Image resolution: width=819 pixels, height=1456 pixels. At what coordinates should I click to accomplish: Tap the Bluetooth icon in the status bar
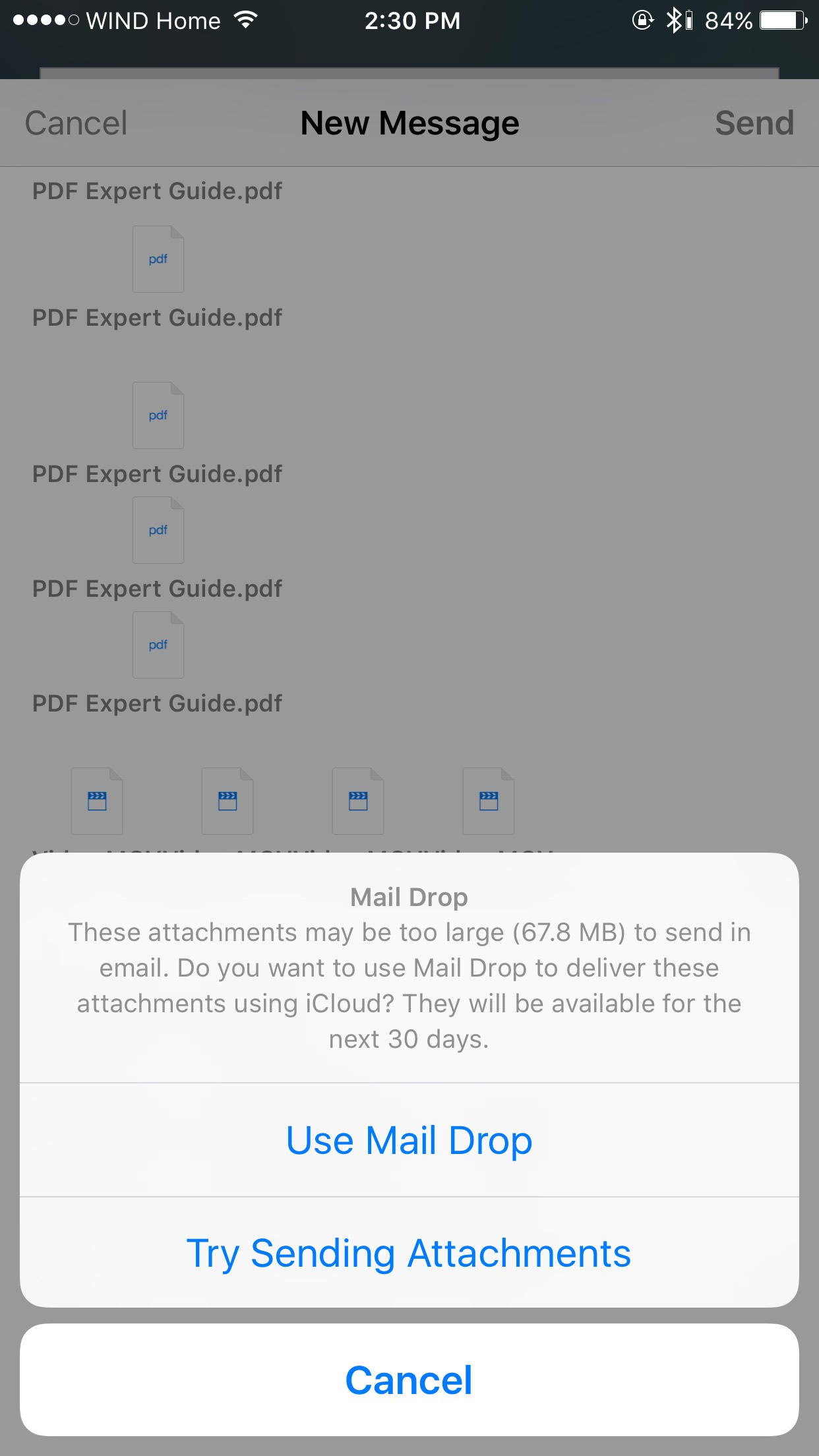point(675,20)
